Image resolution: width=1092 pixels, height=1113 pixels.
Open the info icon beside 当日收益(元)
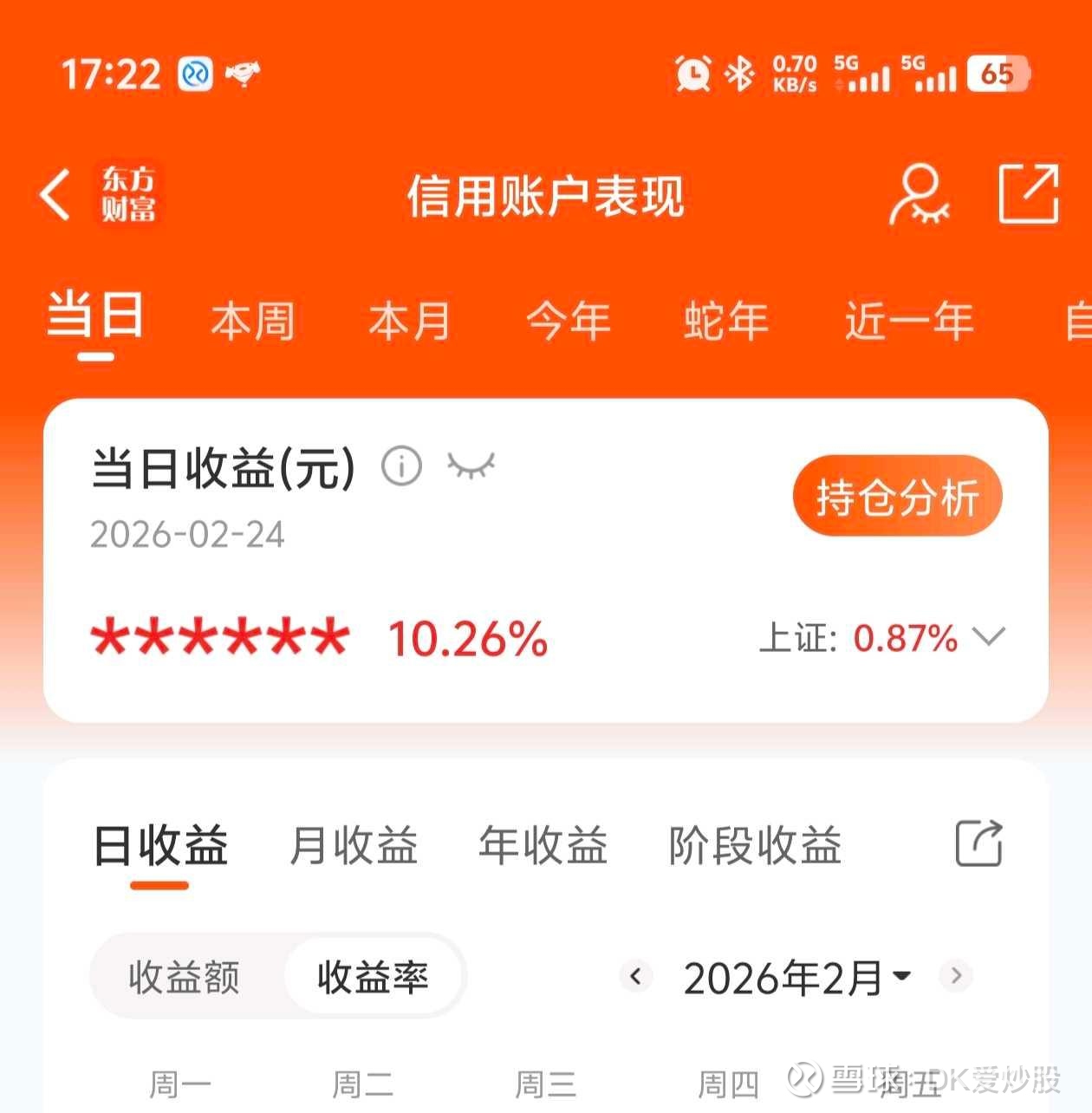click(x=401, y=466)
